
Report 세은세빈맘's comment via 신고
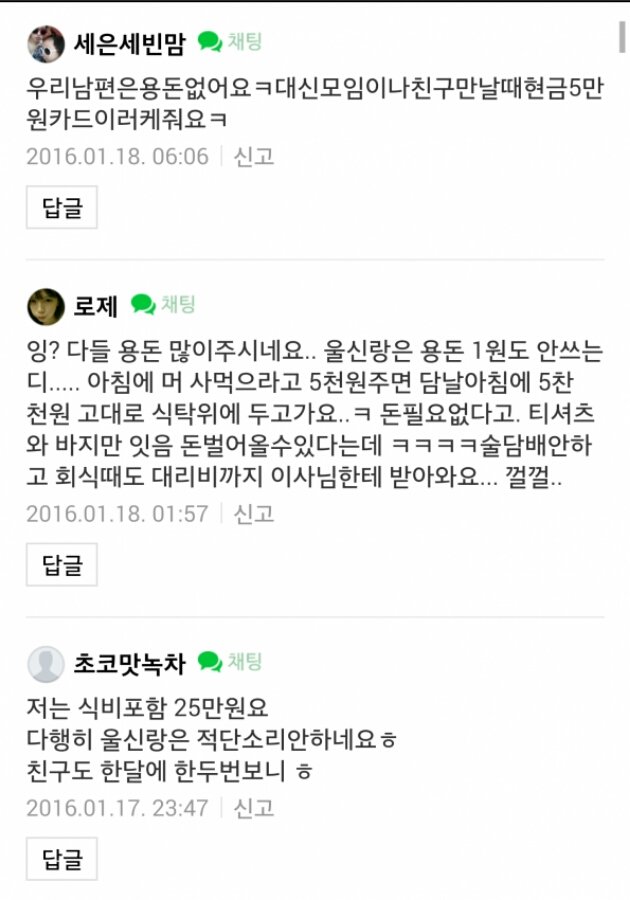(x=253, y=157)
